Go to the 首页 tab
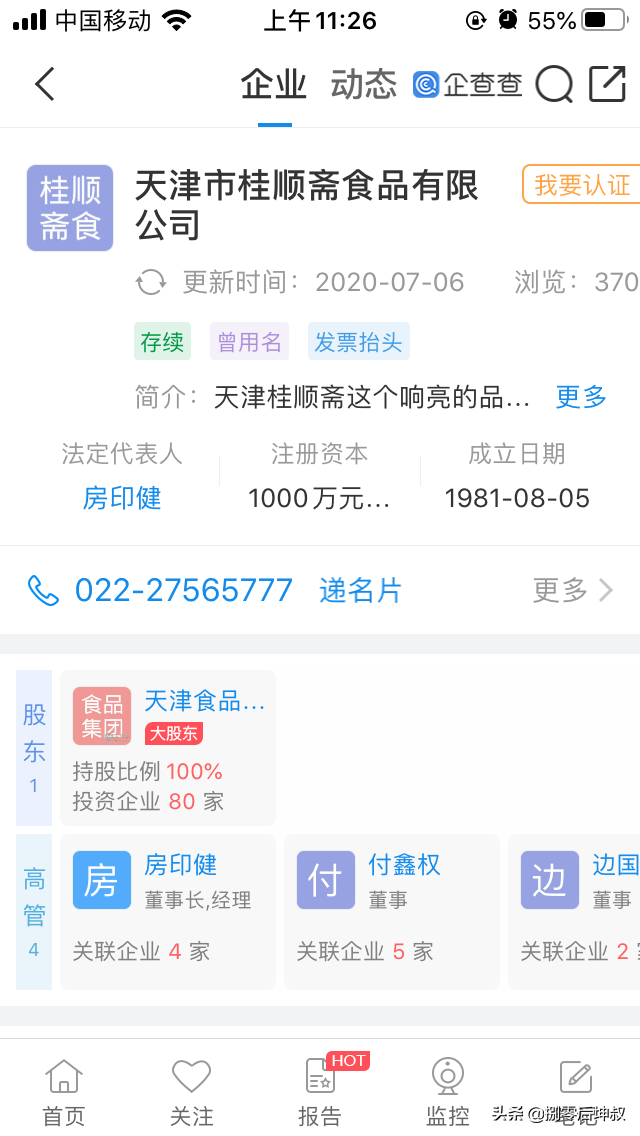Viewport: 640px width, 1136px height. [63, 1092]
